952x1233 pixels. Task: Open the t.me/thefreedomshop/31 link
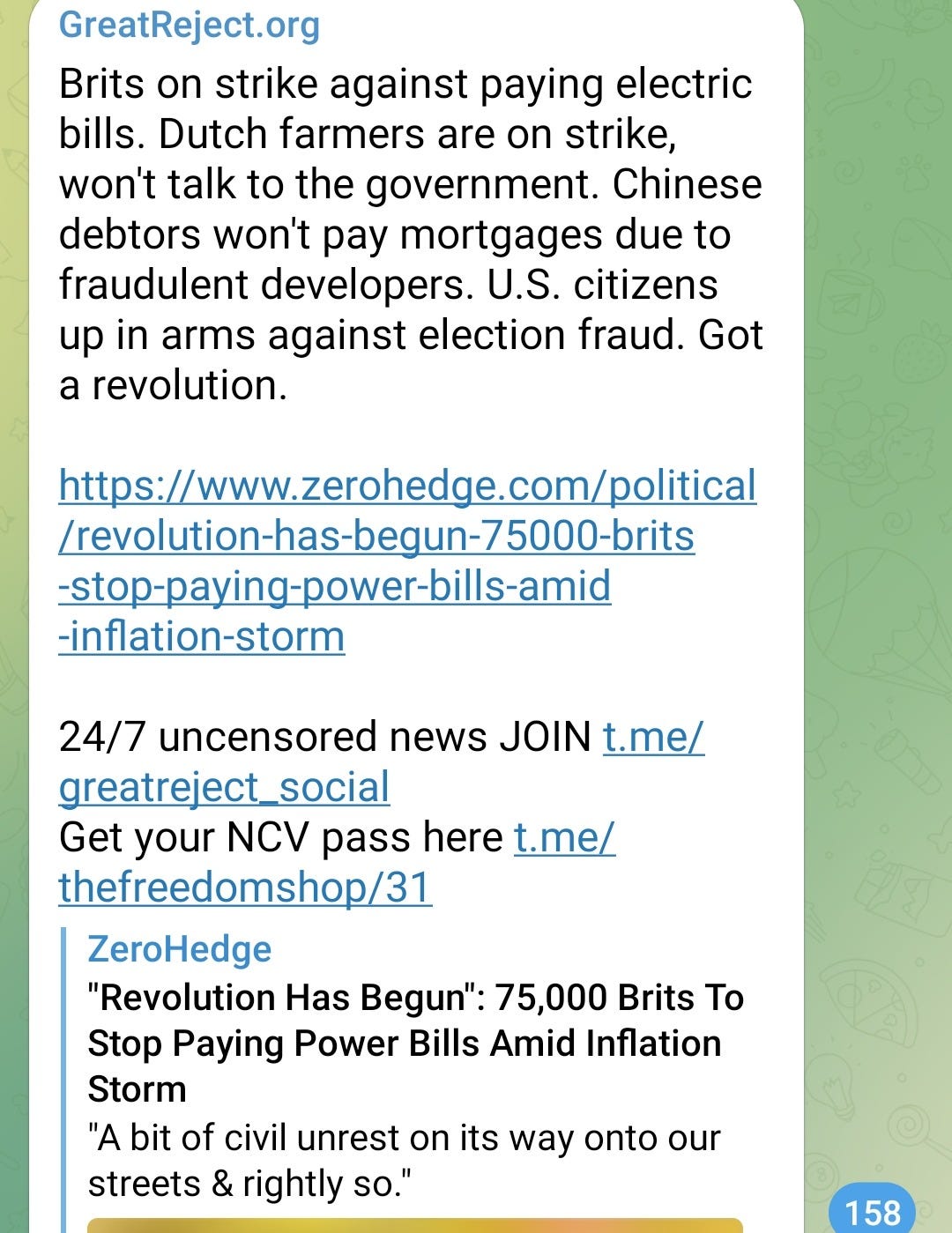pos(245,888)
